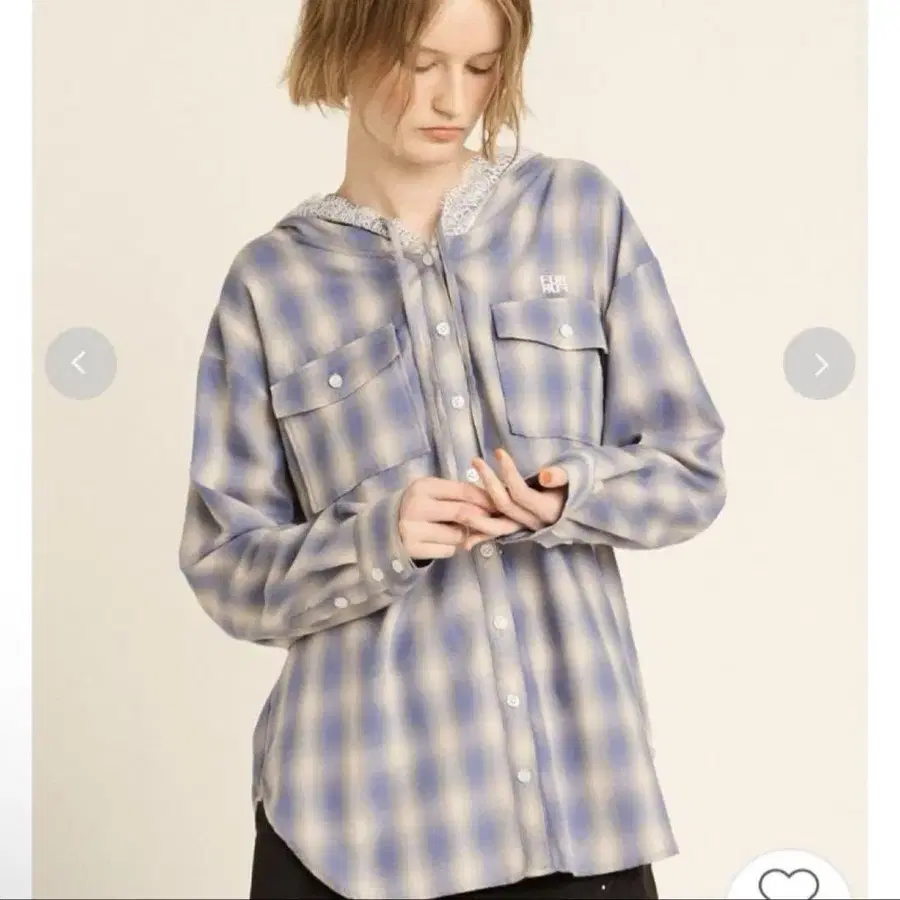Show the next product photo

coord(819,363)
